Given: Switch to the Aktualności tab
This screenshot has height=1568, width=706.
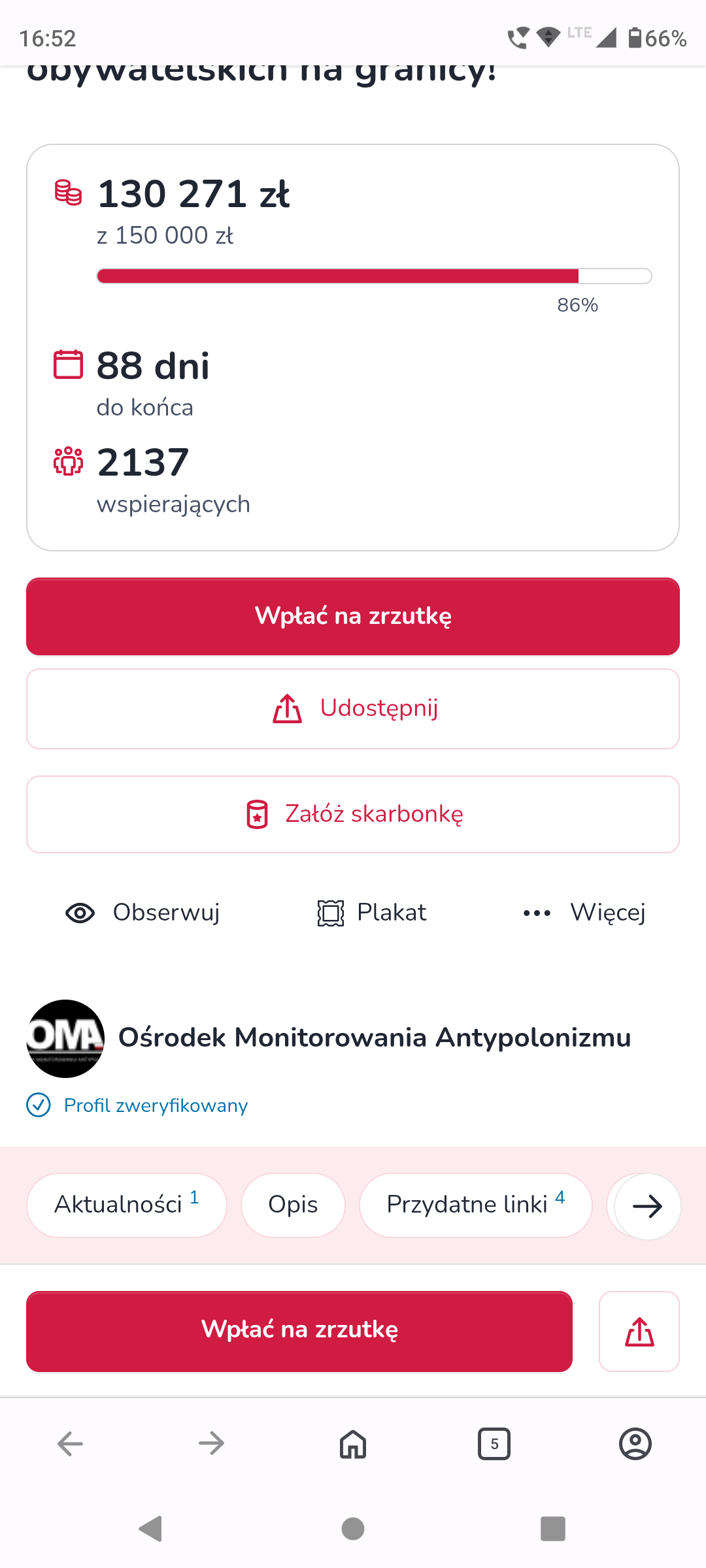Looking at the screenshot, I should (x=127, y=1205).
